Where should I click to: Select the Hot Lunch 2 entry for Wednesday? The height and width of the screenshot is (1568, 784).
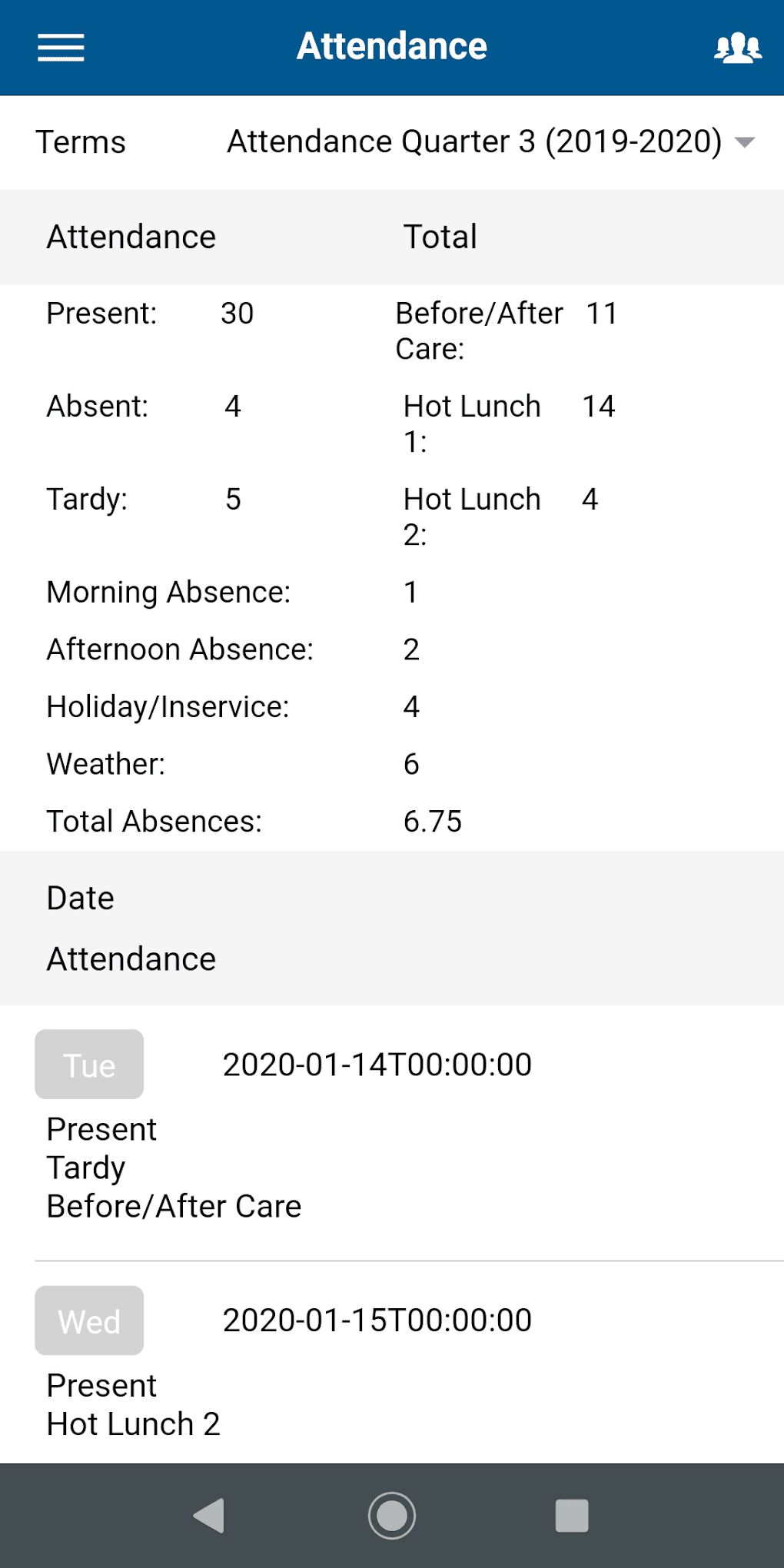pos(132,1423)
